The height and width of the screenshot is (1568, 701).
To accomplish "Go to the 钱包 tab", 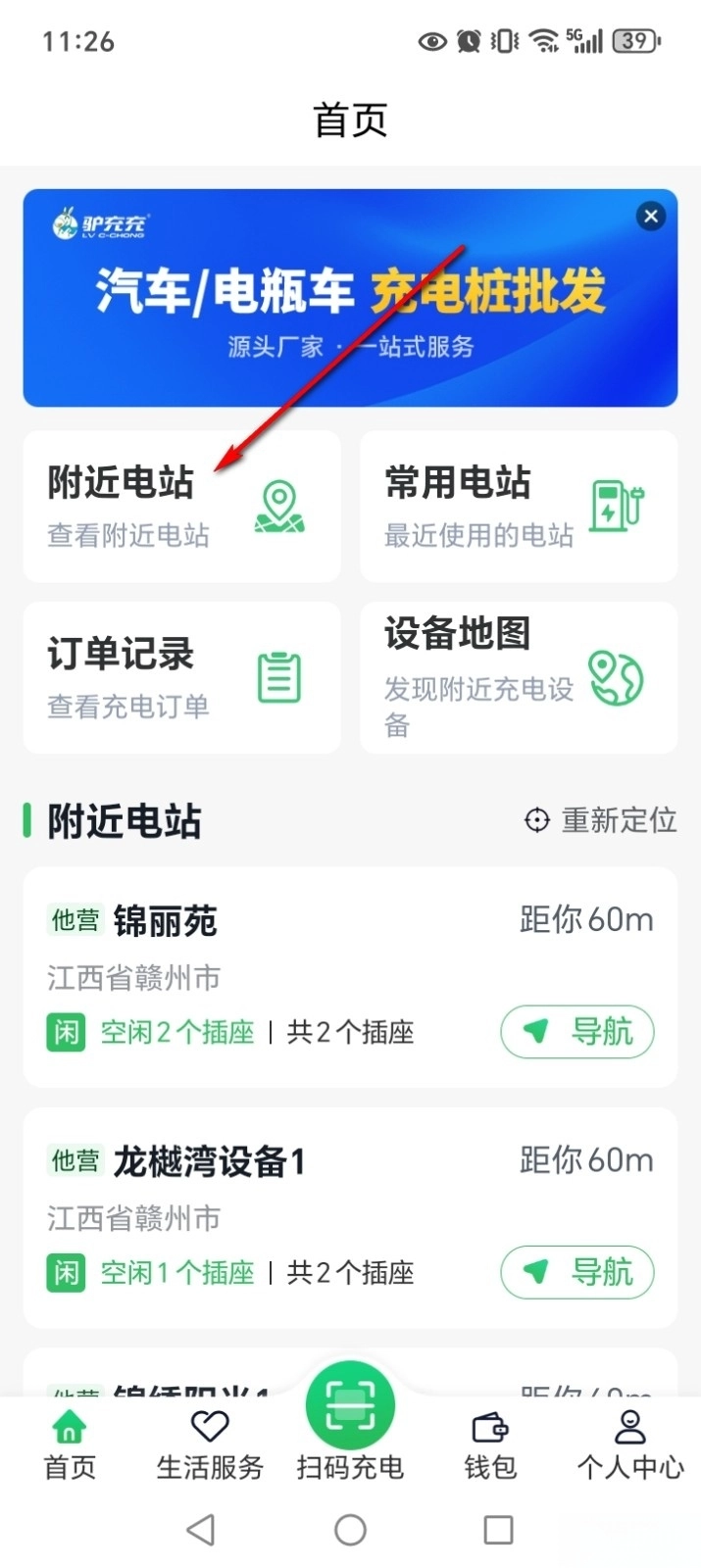I will point(490,1445).
